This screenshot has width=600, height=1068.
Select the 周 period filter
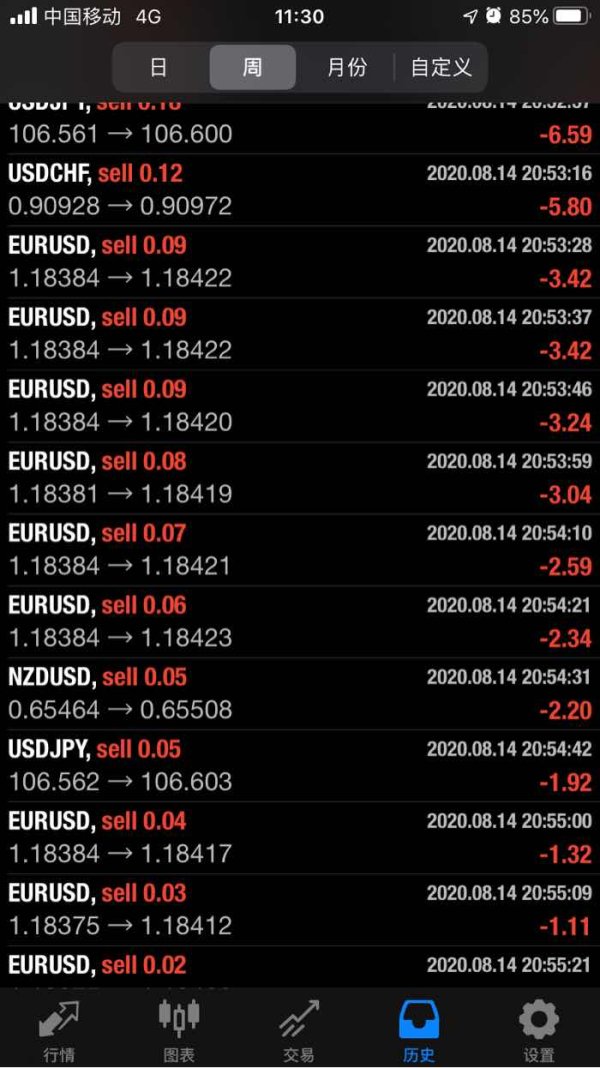(252, 68)
